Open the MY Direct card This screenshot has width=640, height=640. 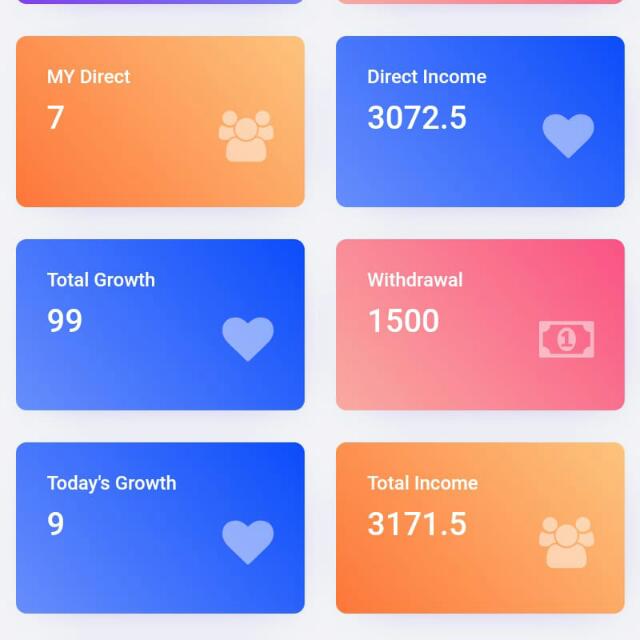[160, 122]
